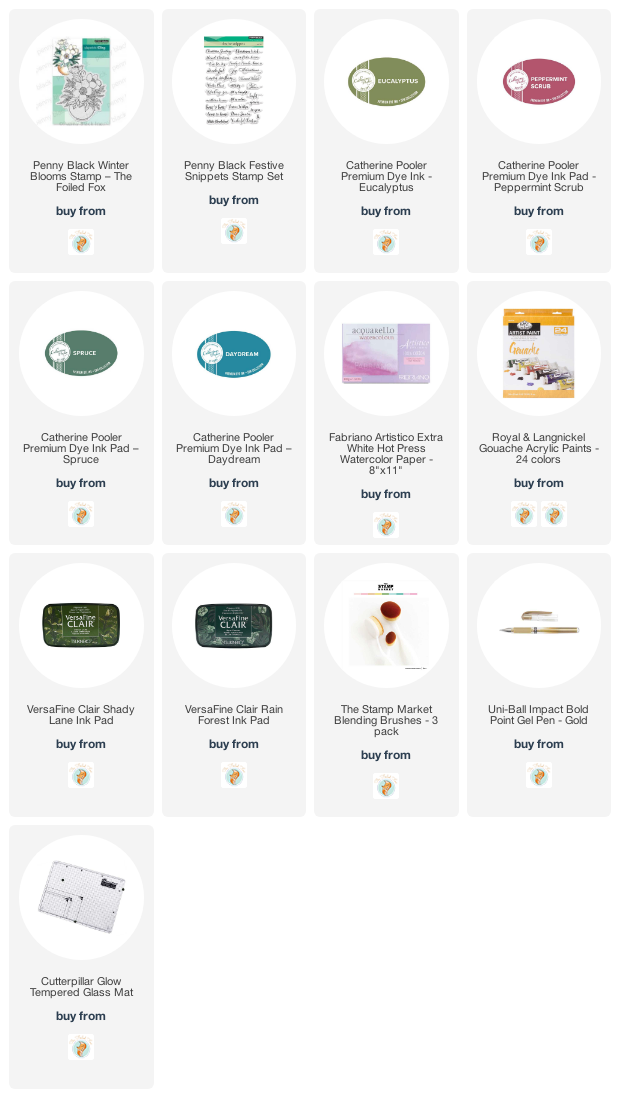The image size is (620, 1109).
Task: View the Eucalyptus dye ink product
Action: [x=386, y=176]
